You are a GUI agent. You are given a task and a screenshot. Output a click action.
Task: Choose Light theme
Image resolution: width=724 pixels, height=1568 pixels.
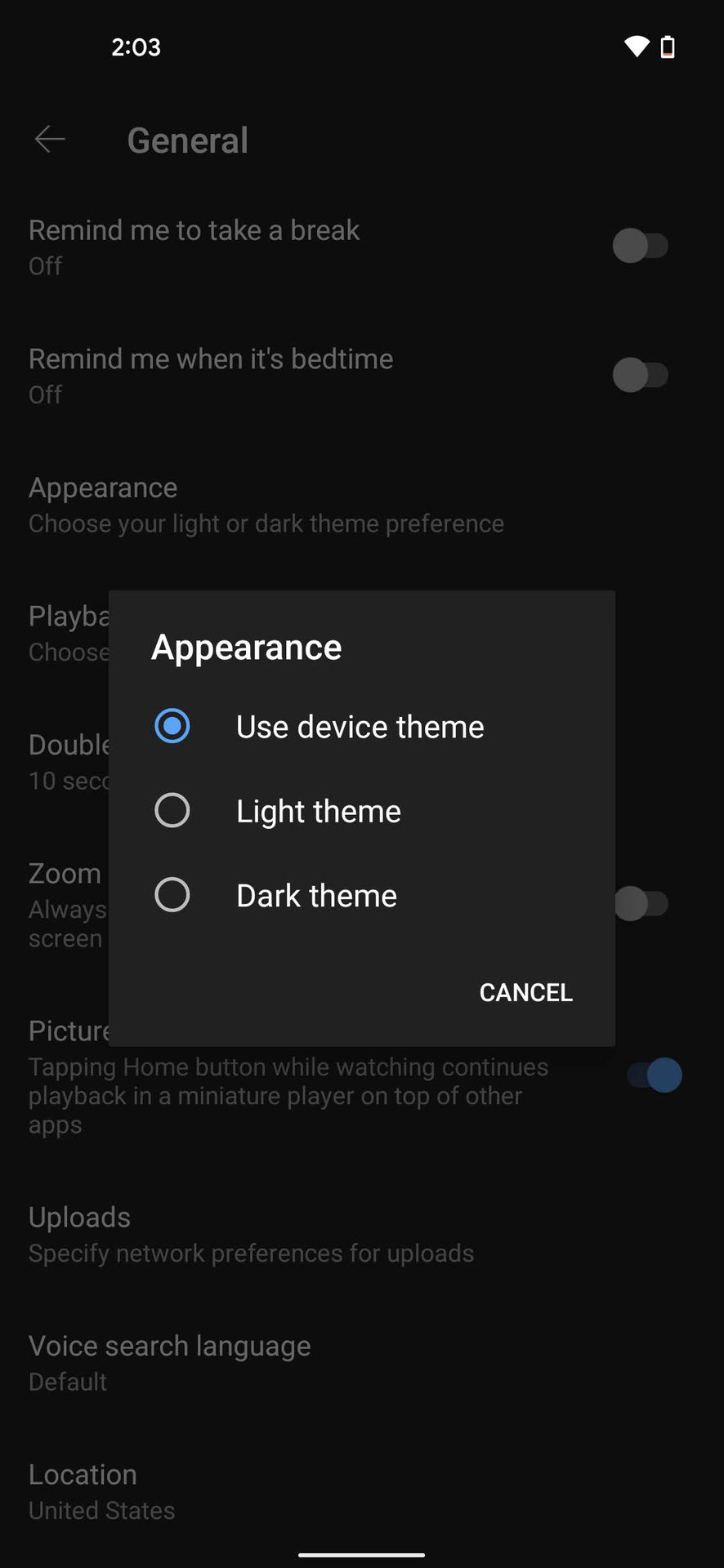[x=361, y=811]
